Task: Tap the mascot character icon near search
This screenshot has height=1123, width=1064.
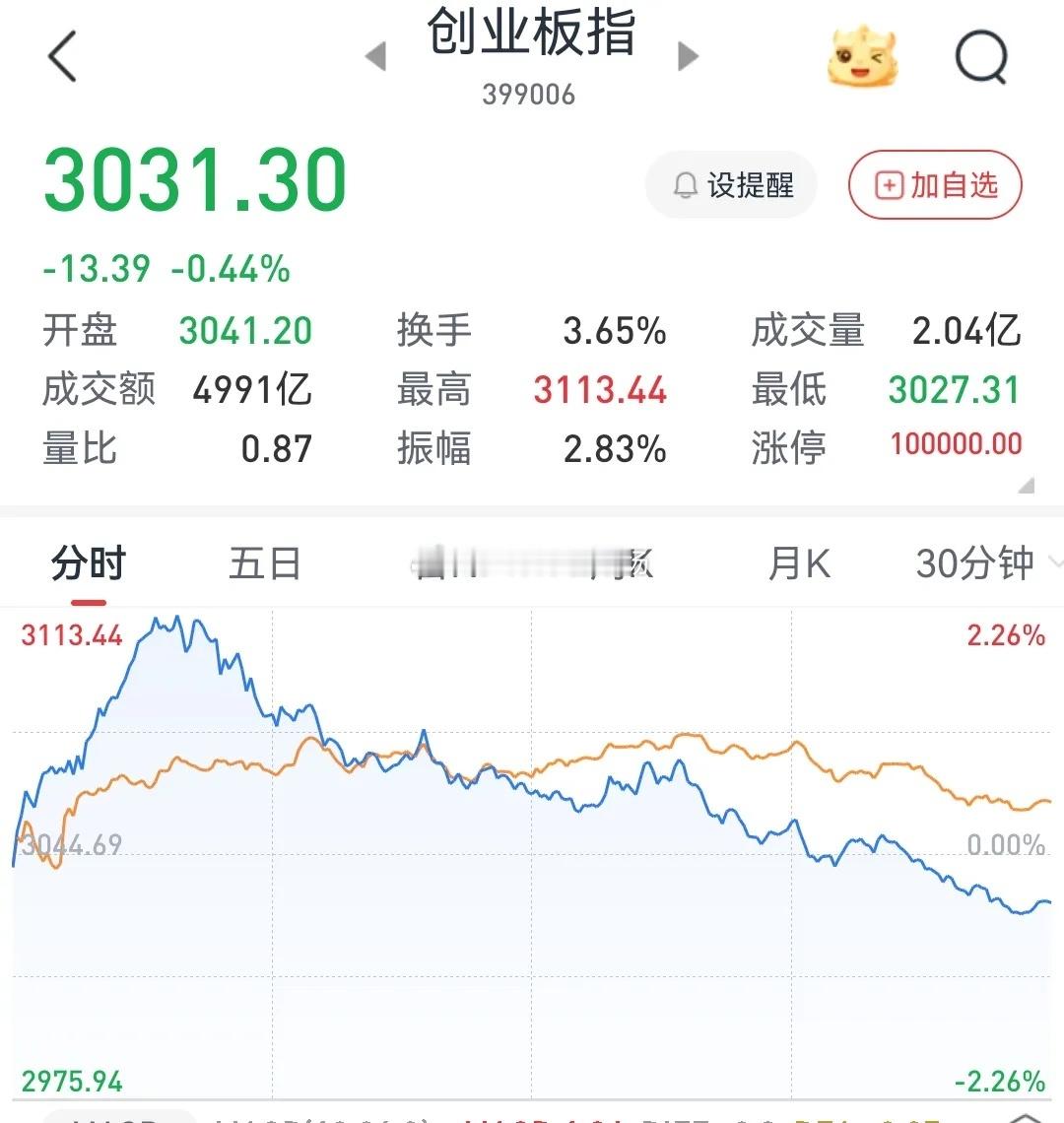Action: (x=862, y=56)
